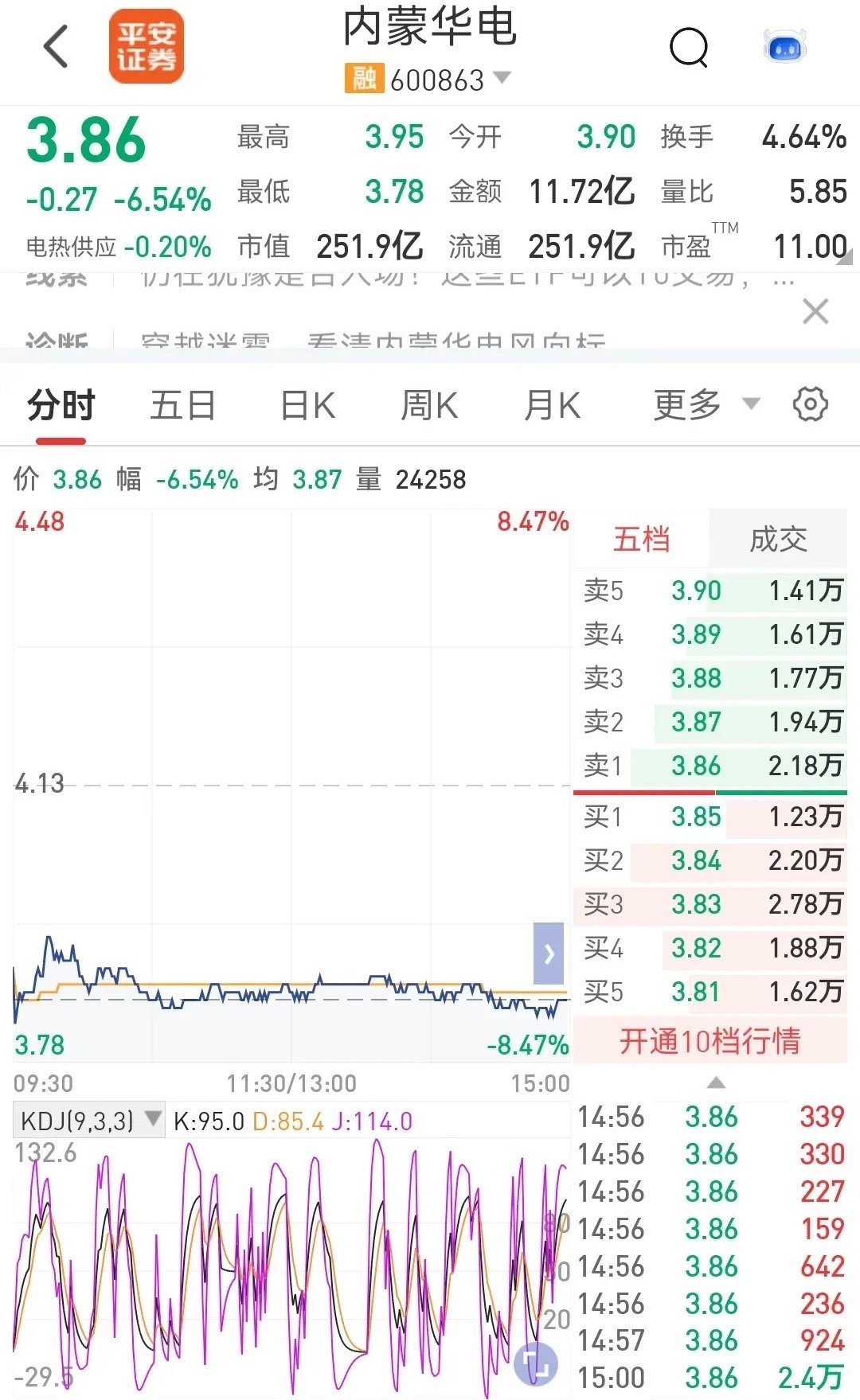Open the search magnifier icon

pyautogui.click(x=689, y=48)
